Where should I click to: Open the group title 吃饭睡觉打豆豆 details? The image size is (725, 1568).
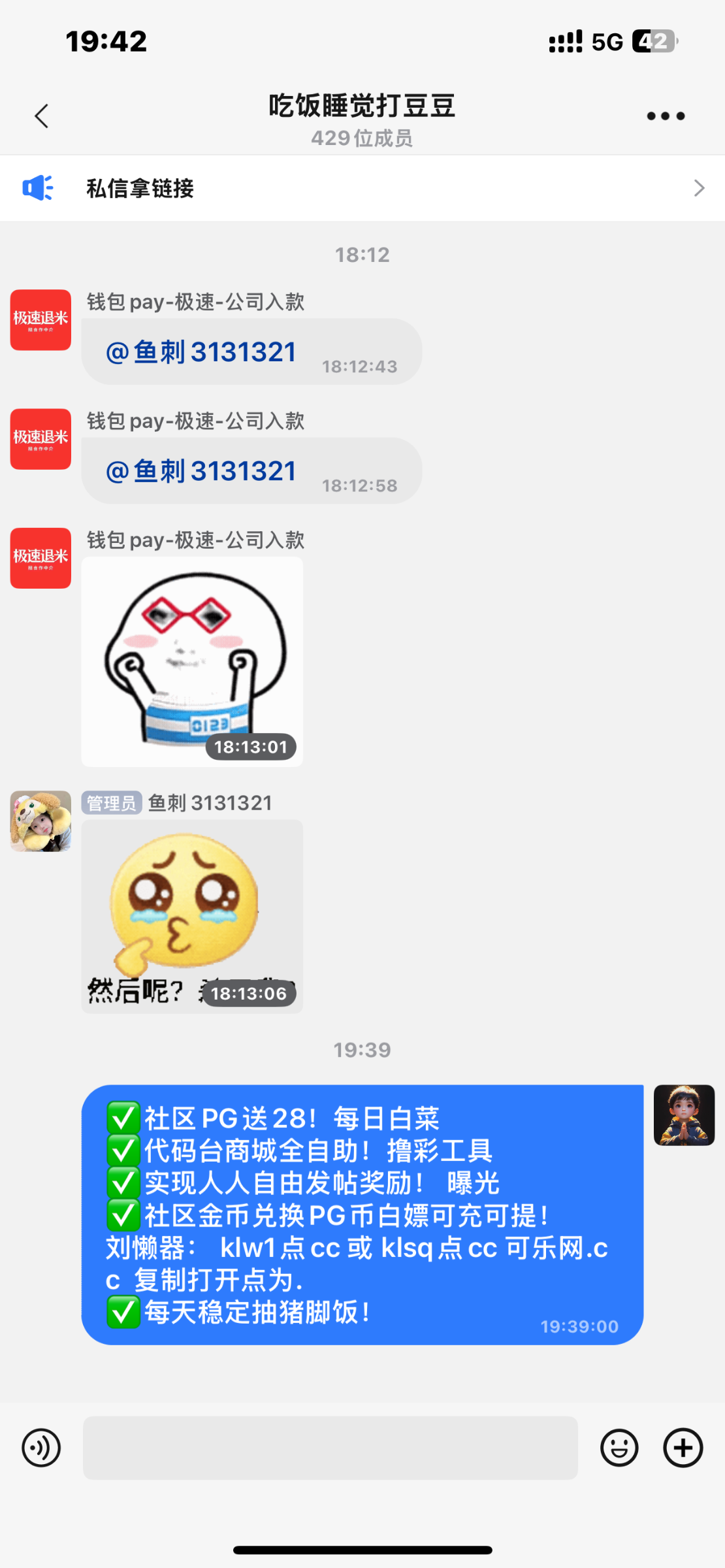(362, 106)
